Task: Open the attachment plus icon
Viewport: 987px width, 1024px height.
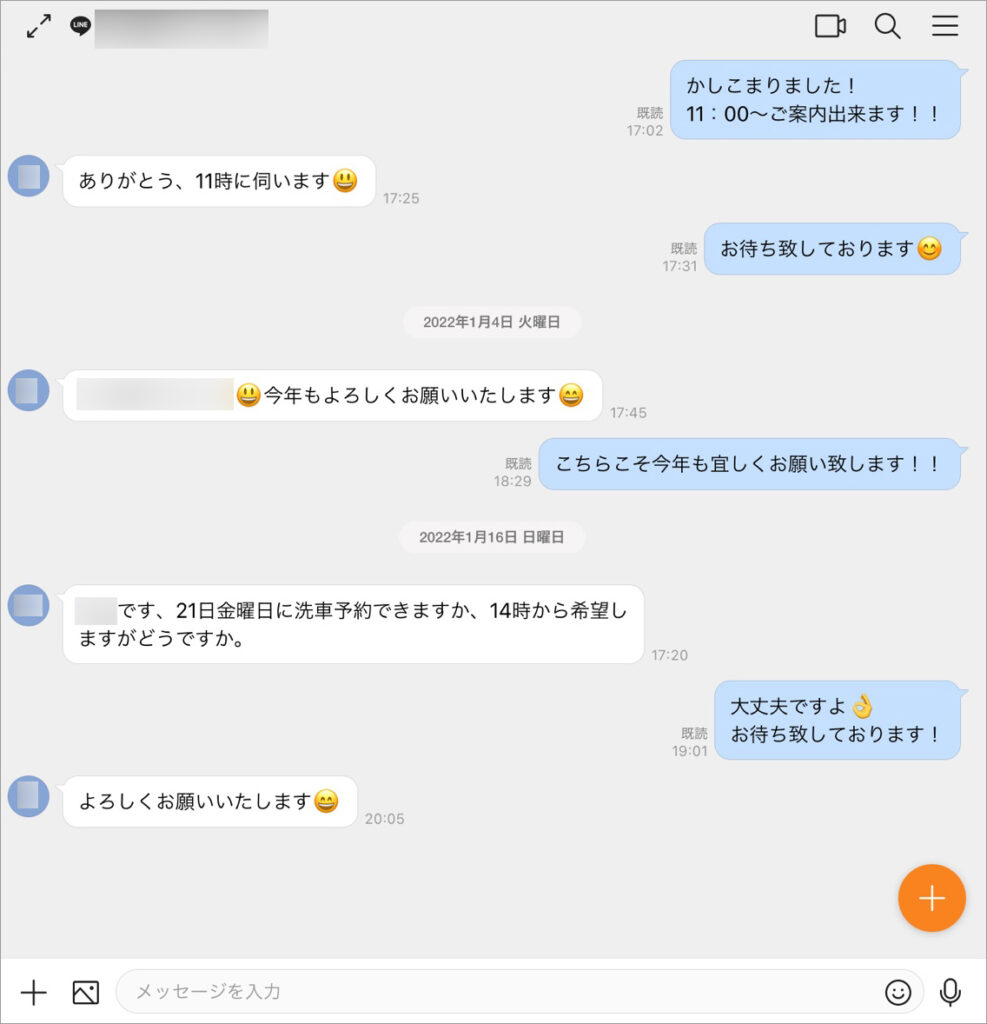Action: click(x=34, y=992)
